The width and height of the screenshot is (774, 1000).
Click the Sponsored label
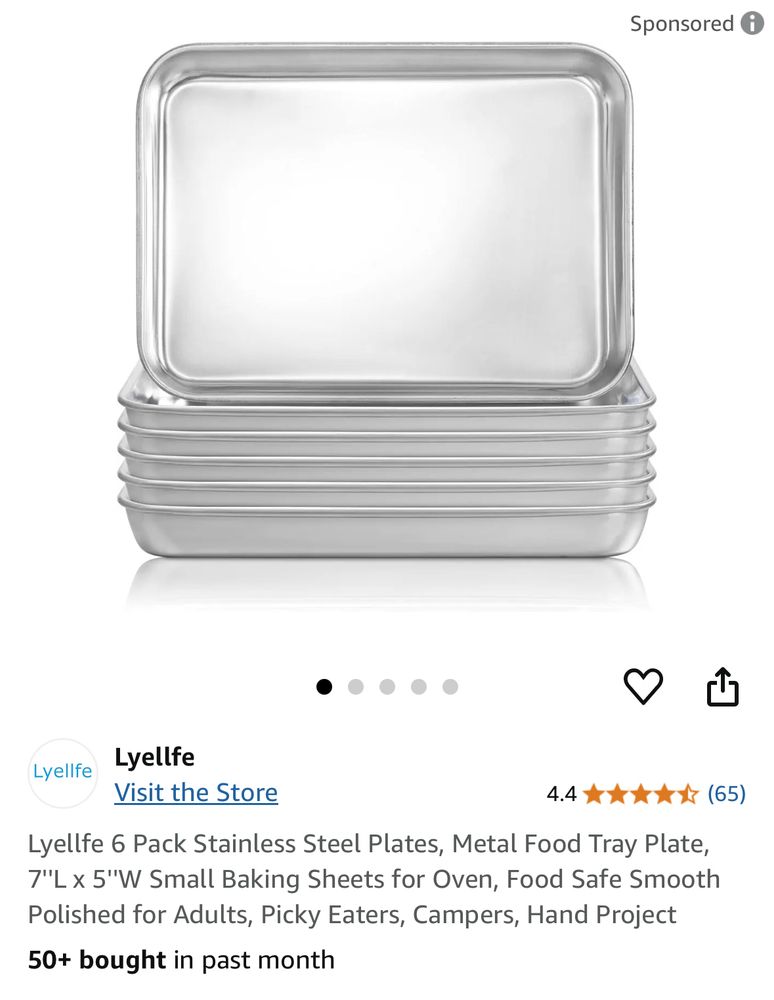pyautogui.click(x=681, y=22)
